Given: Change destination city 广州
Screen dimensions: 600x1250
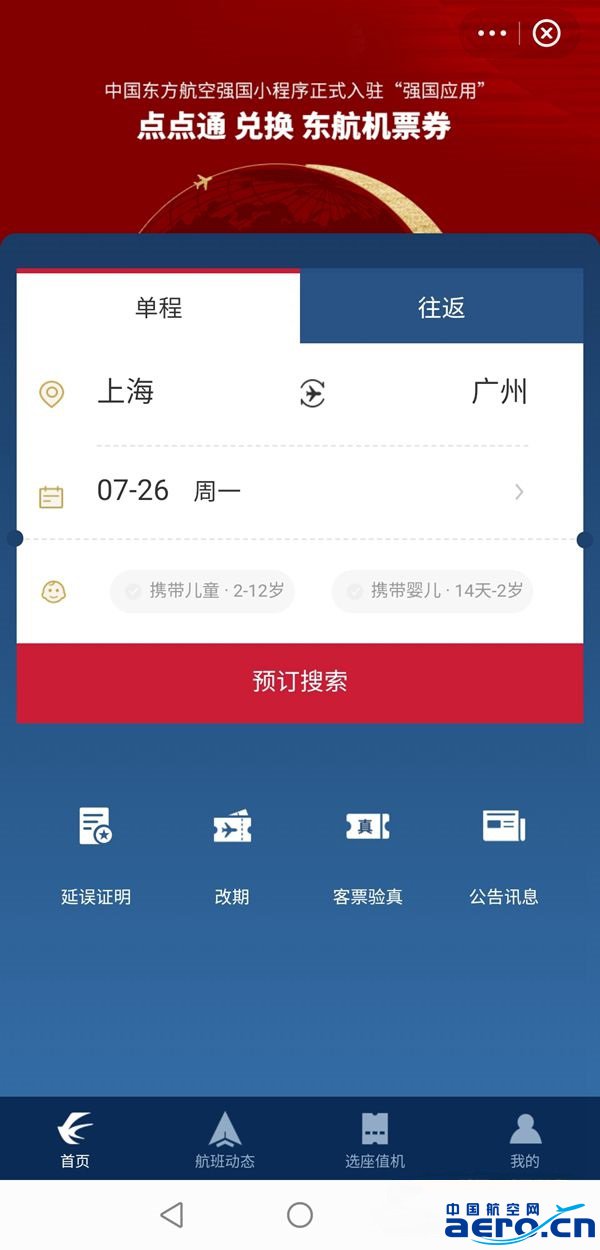Looking at the screenshot, I should (x=499, y=392).
